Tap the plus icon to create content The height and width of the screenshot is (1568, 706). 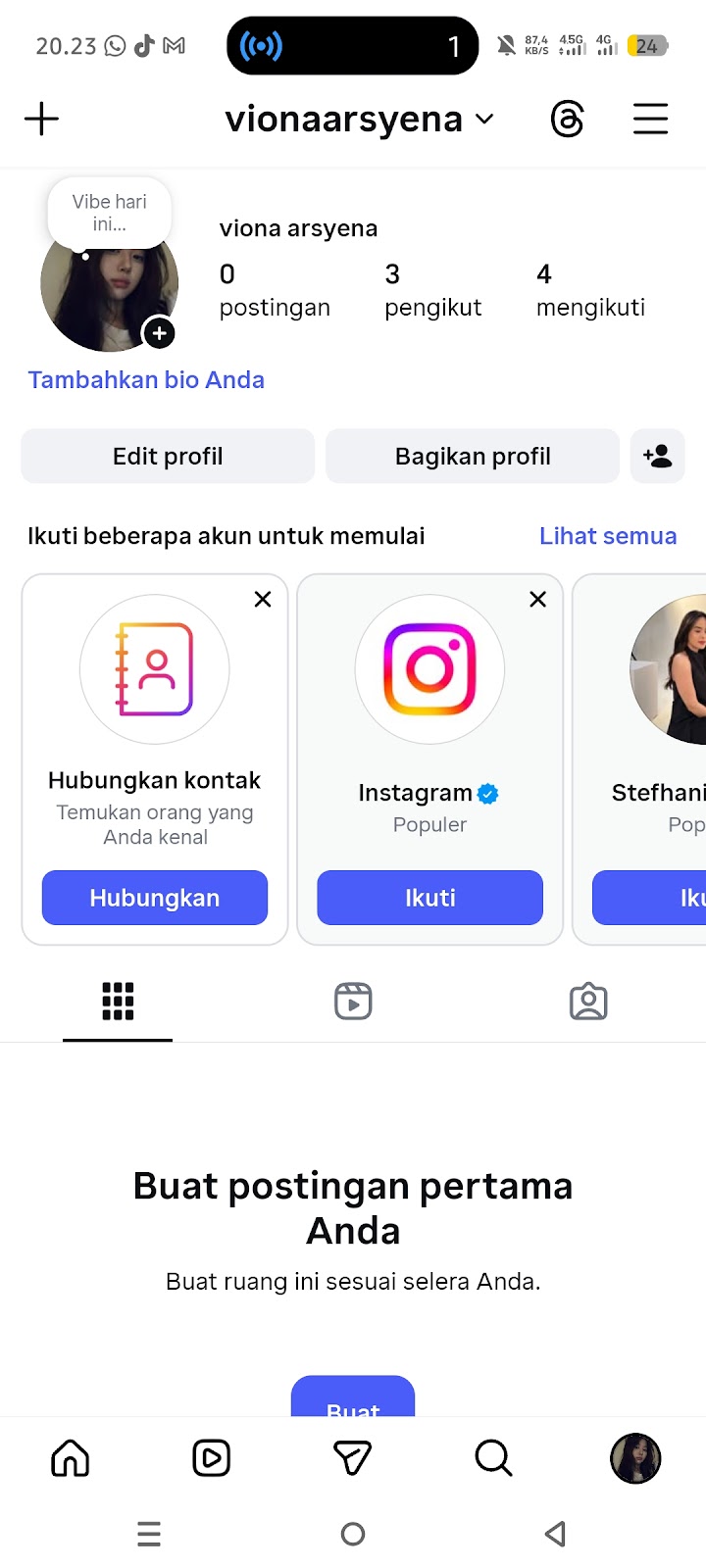(41, 120)
